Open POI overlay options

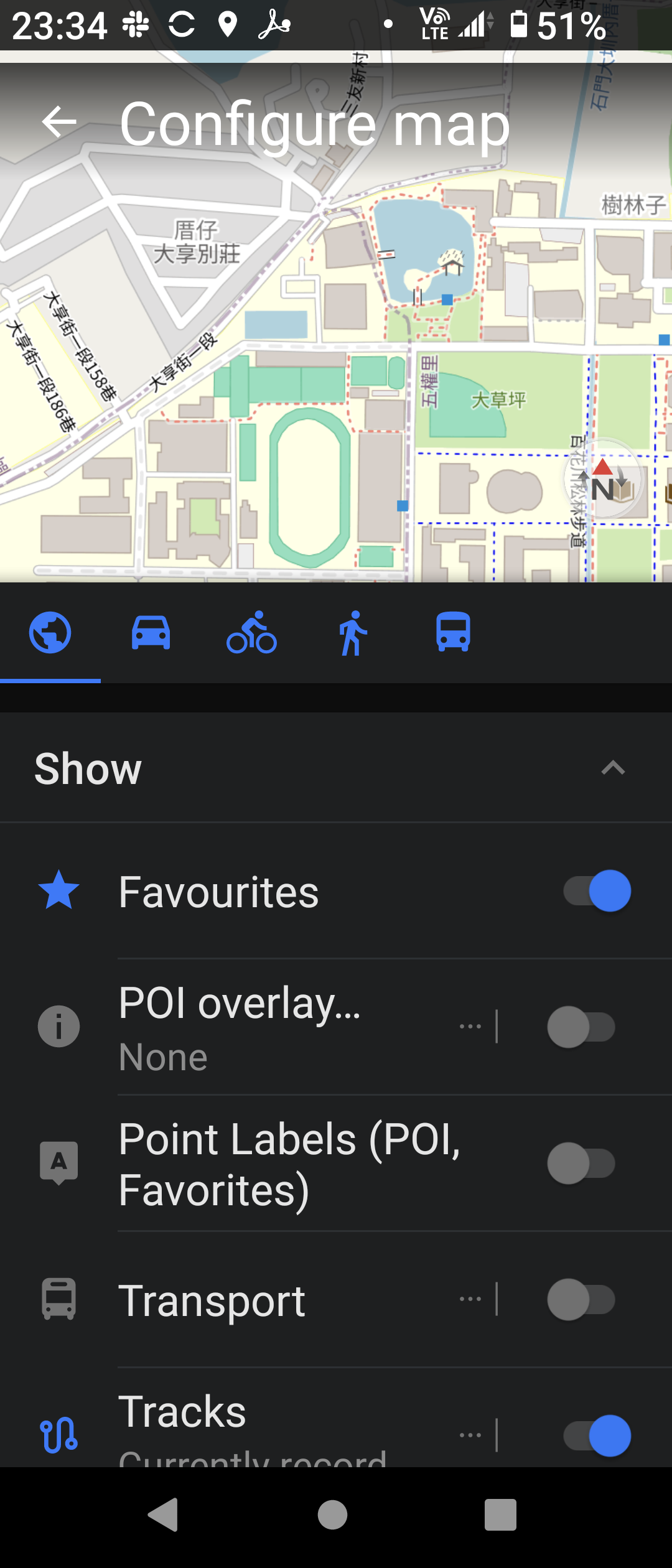pyautogui.click(x=470, y=1027)
